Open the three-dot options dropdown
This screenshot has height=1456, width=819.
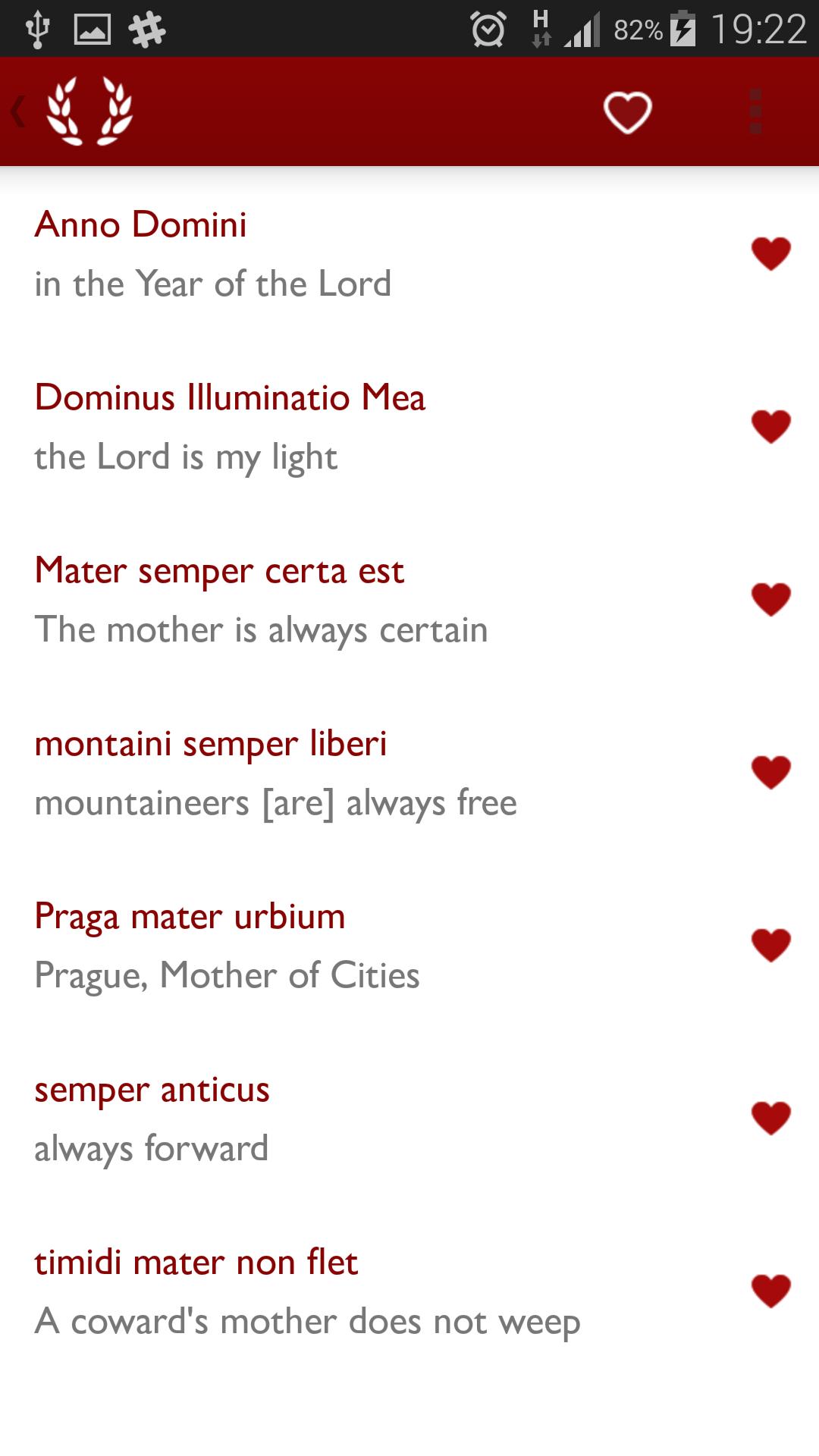[755, 111]
